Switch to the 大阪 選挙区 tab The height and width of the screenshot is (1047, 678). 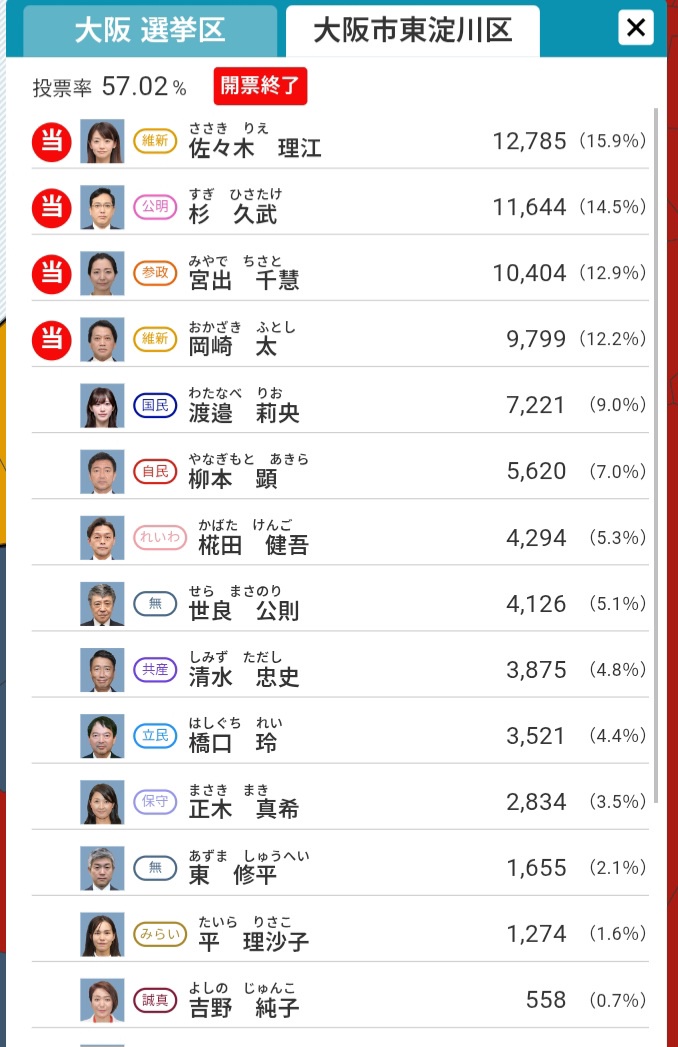tap(149, 31)
